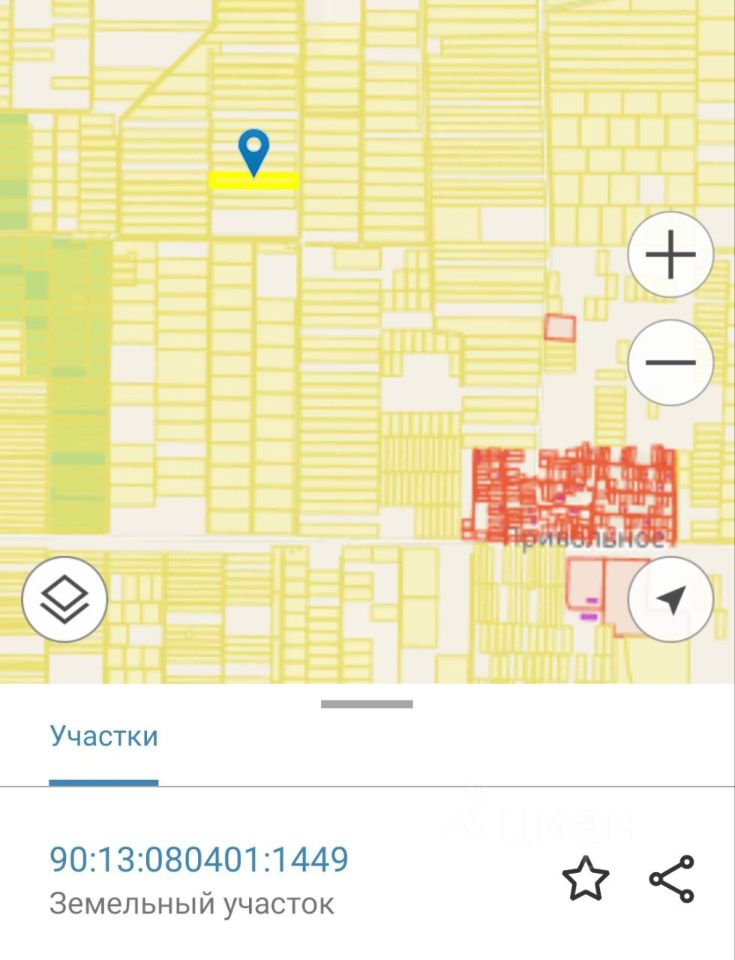The image size is (735, 960).
Task: Select the Участки tab
Action: point(104,738)
